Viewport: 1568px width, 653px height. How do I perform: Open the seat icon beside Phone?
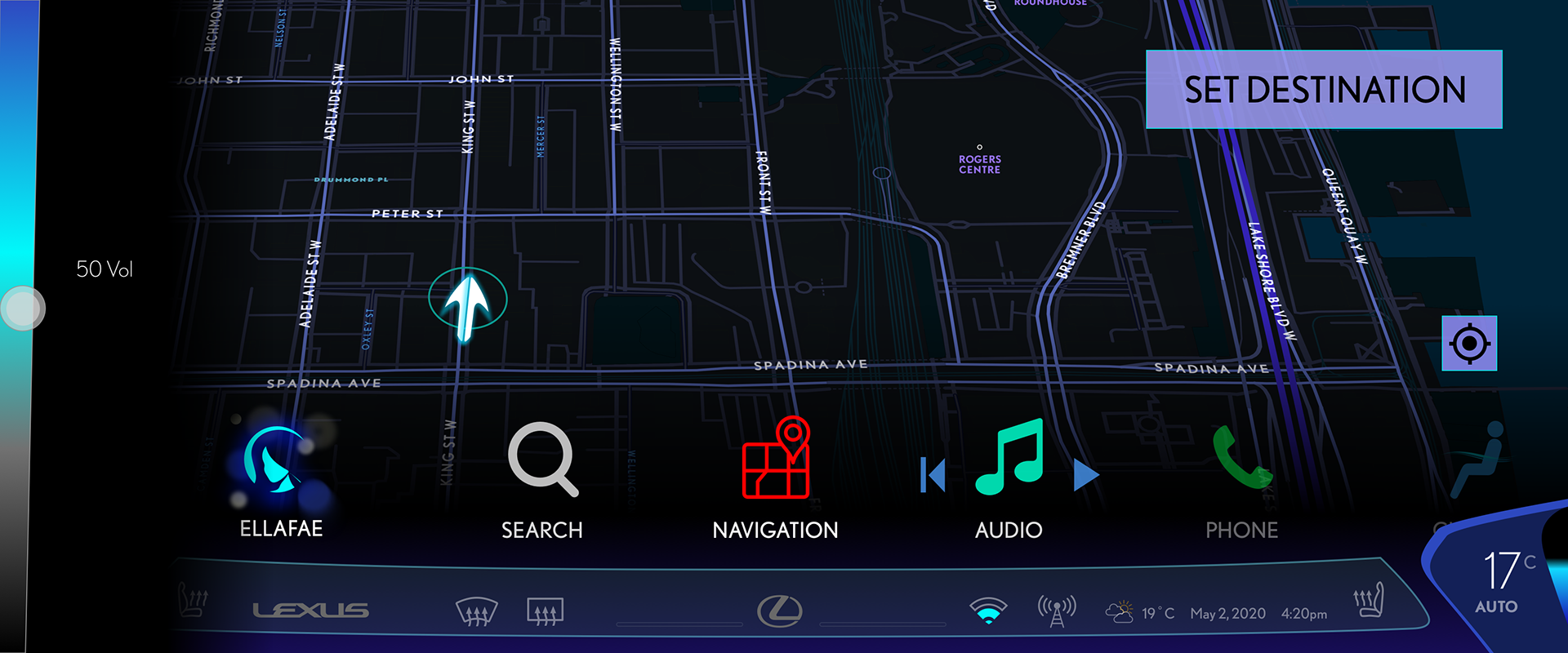pyautogui.click(x=1478, y=461)
